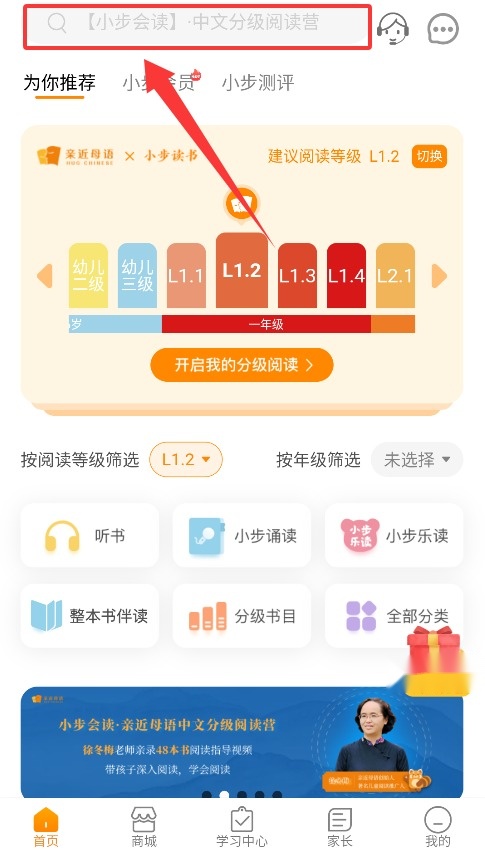The width and height of the screenshot is (485, 851).
Task: Show previous levels with the left arrow
Action: [x=45, y=276]
